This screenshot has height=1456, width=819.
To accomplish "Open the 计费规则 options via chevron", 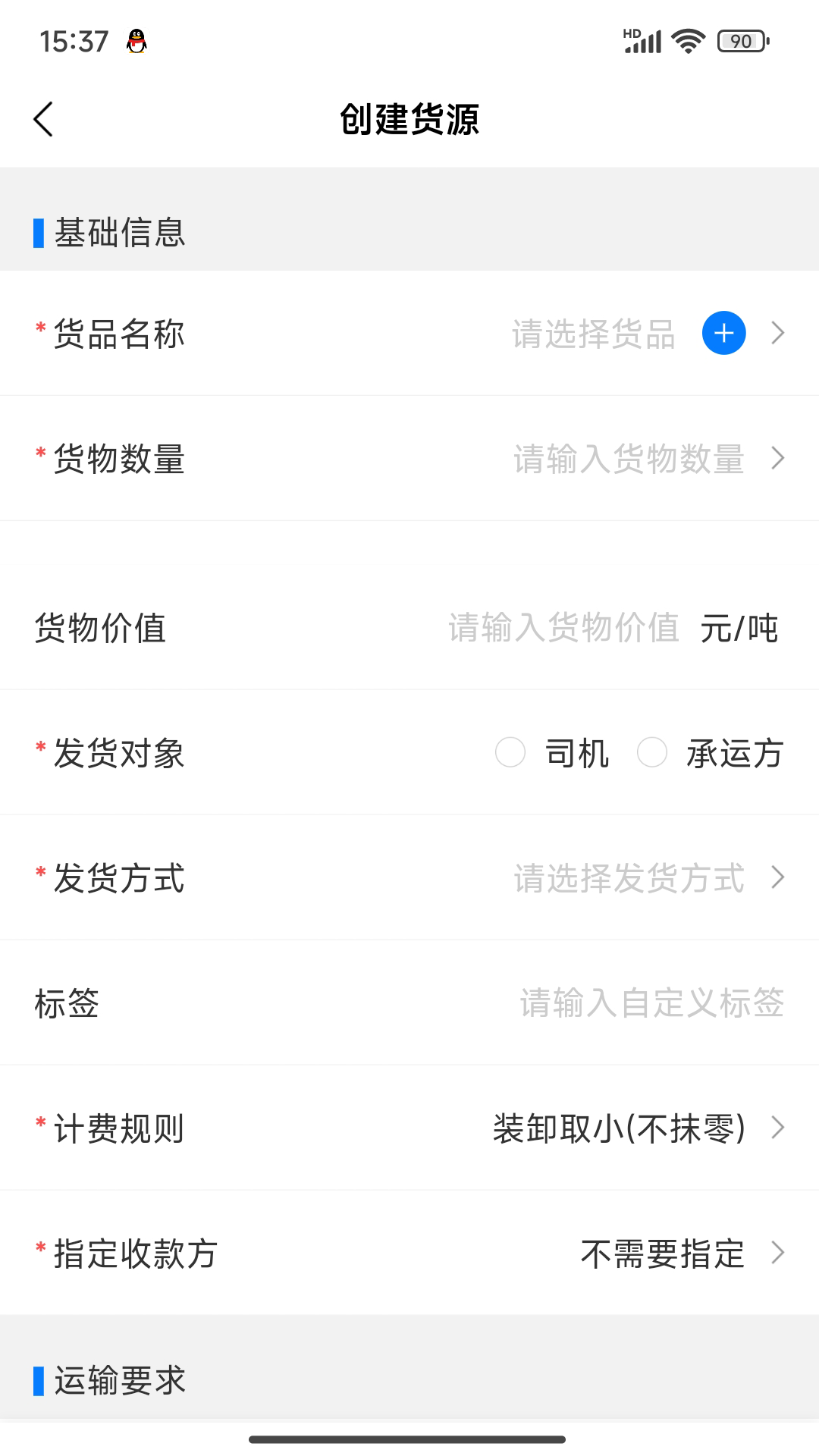I will point(777,1129).
